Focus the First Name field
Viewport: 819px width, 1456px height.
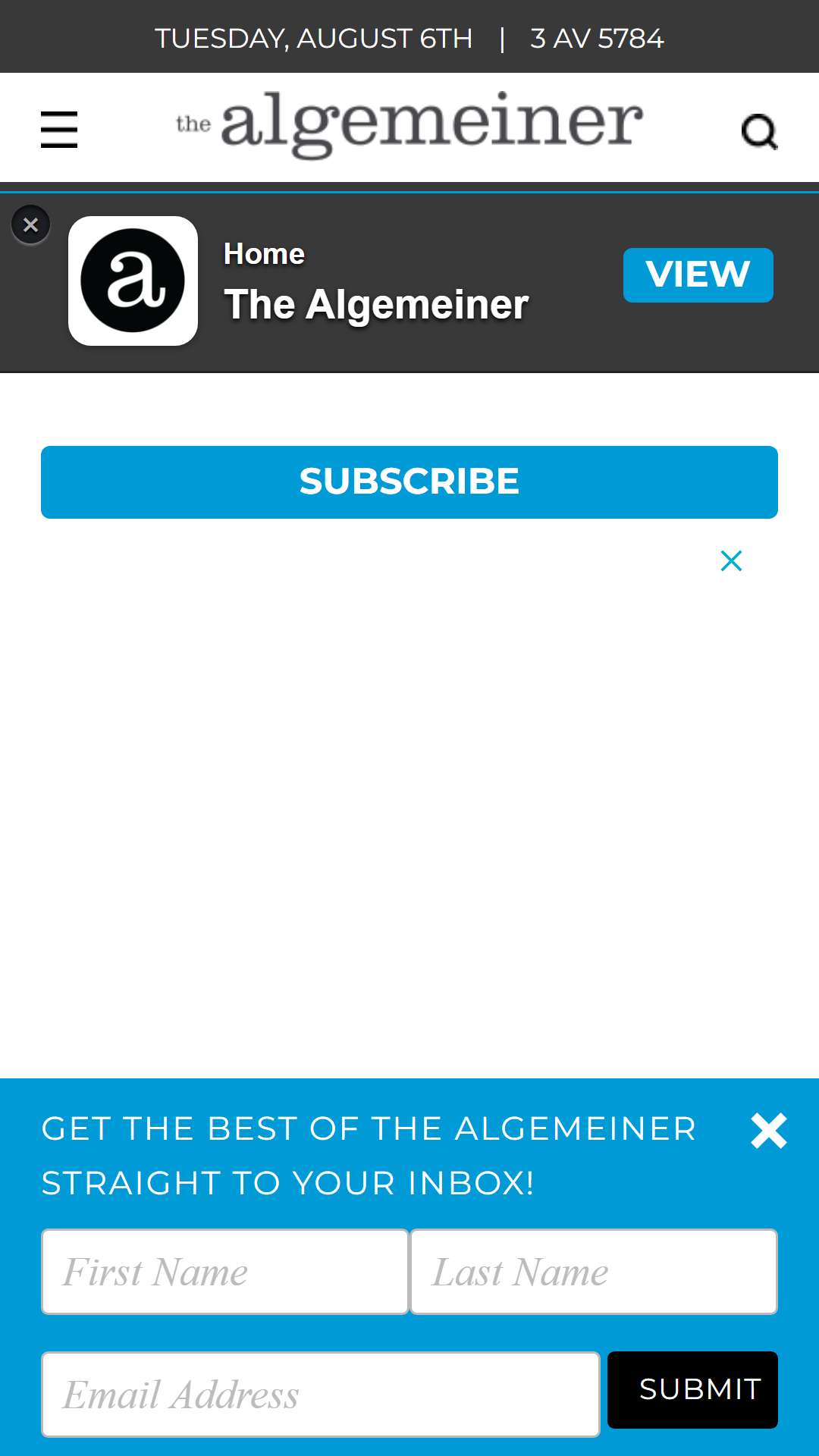click(x=225, y=1272)
